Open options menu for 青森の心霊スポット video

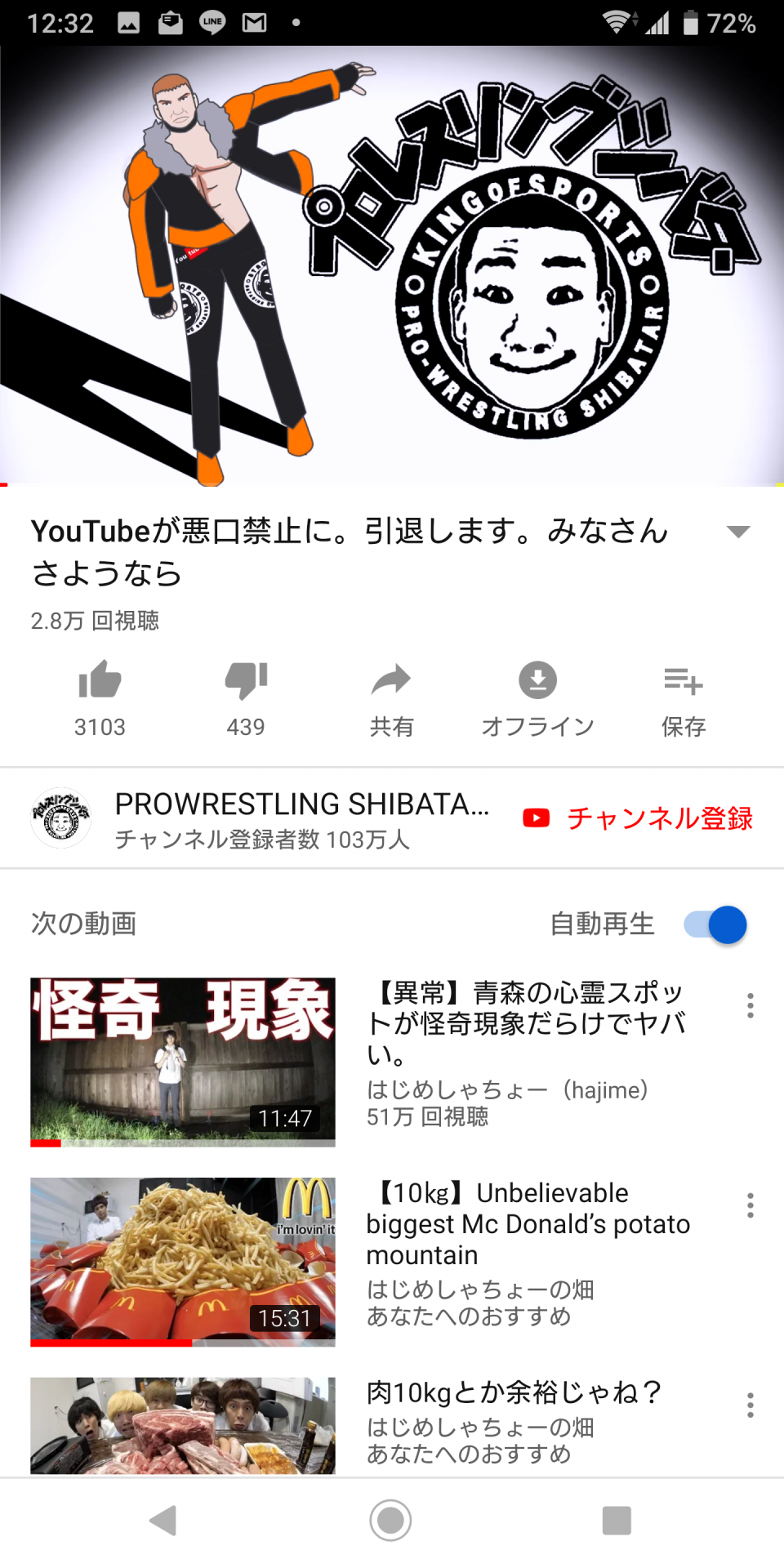(750, 1005)
